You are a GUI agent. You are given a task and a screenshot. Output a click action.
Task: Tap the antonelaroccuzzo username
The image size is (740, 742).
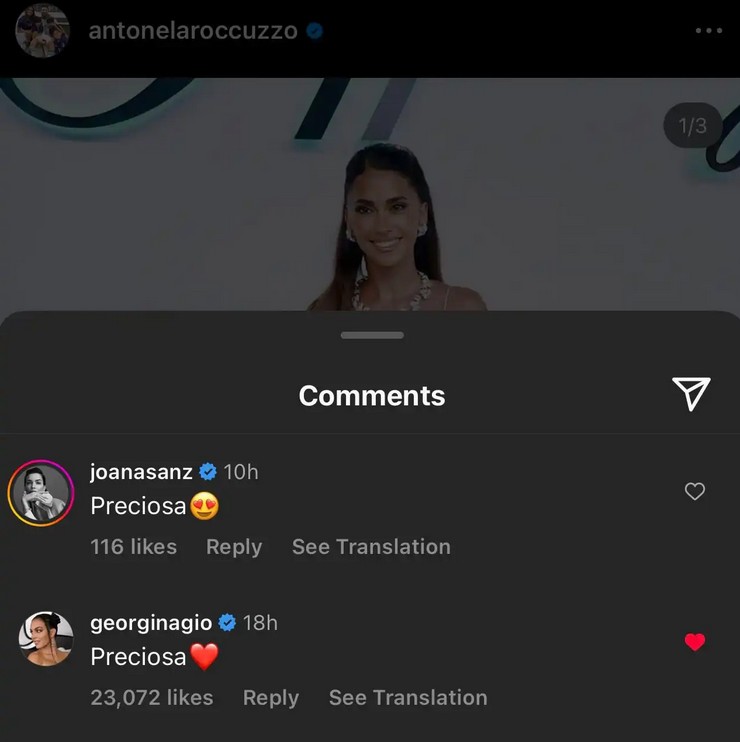pos(193,31)
